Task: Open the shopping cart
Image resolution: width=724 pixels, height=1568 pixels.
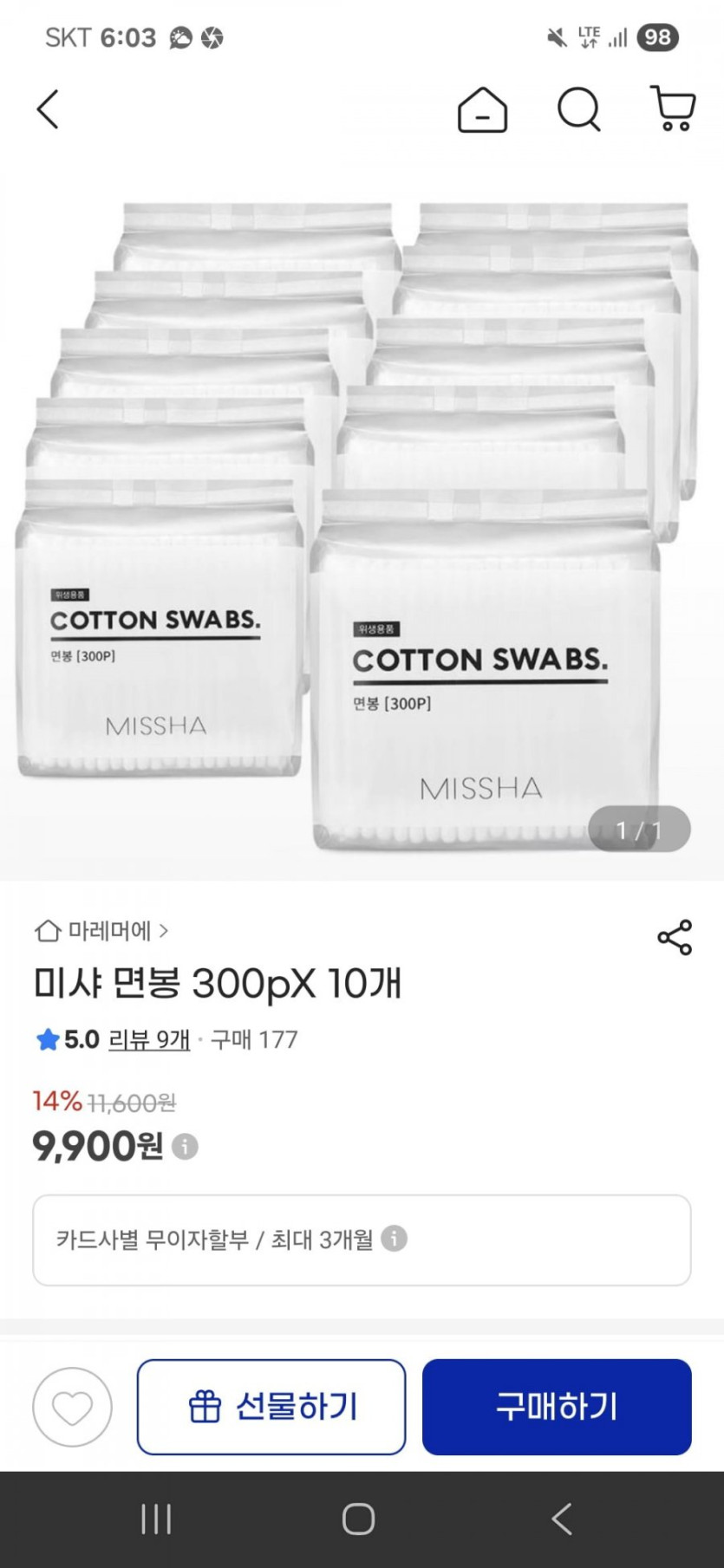Action: tap(673, 110)
